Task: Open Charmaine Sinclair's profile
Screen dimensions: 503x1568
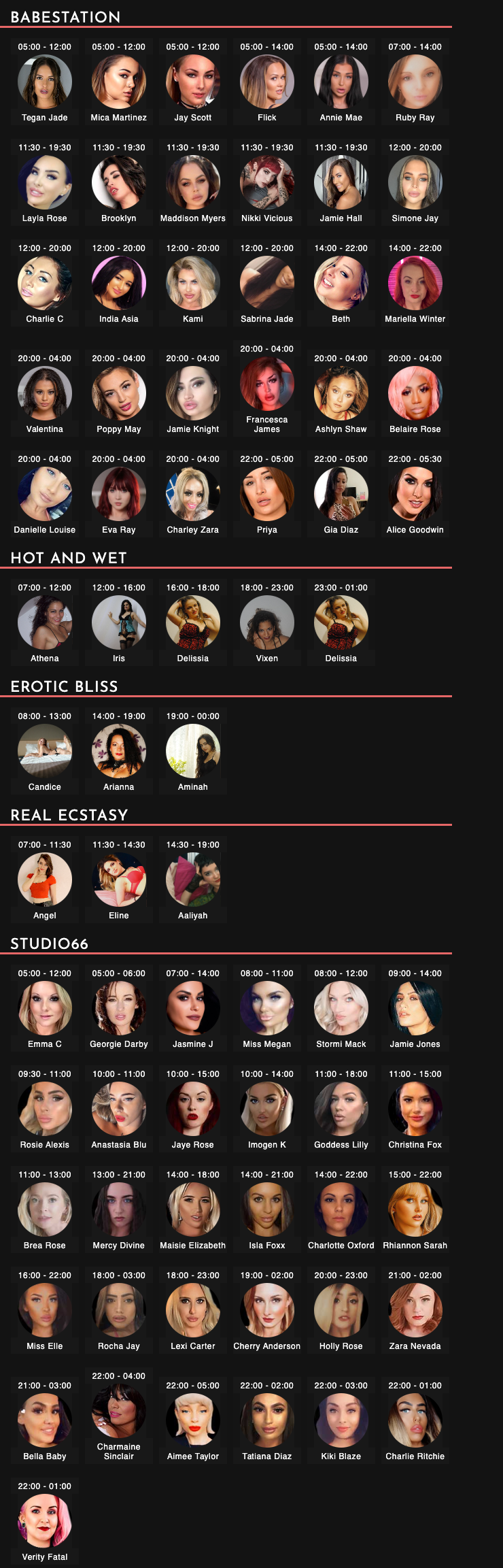Action: coord(119,1412)
